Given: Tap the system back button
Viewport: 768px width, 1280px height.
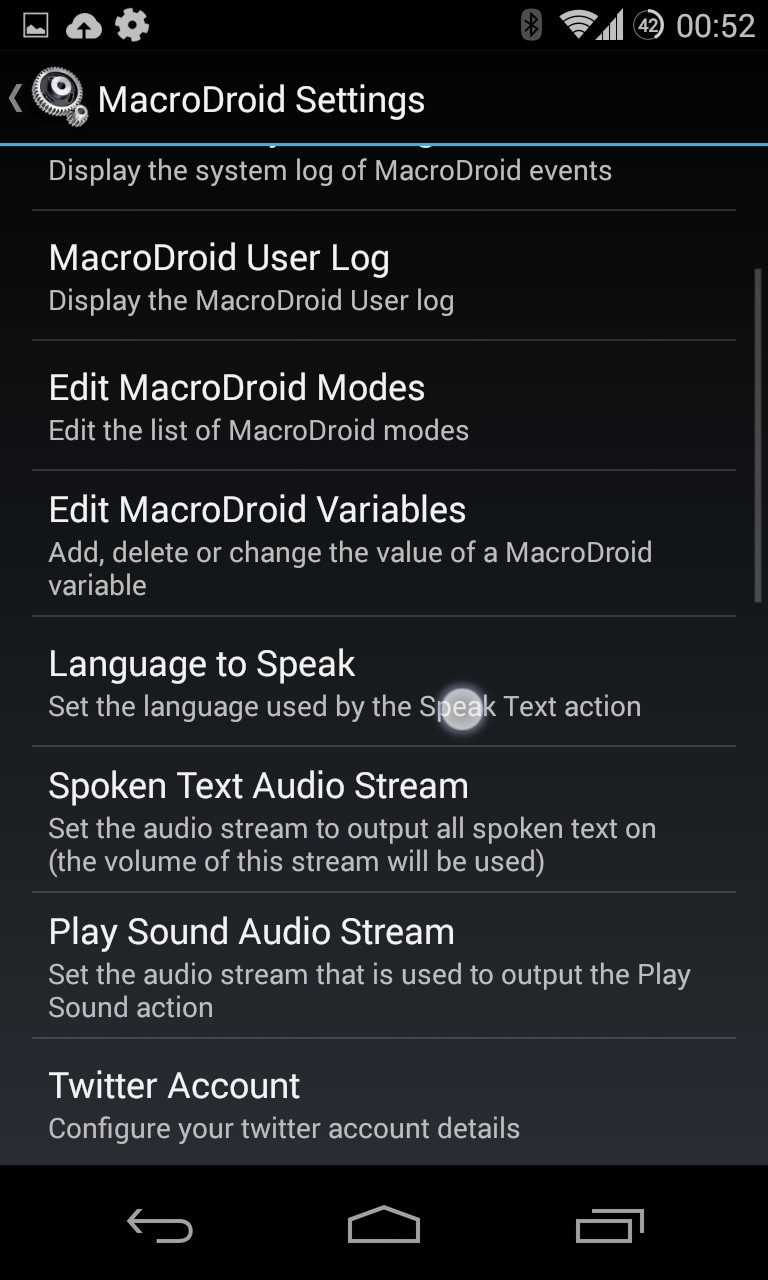Looking at the screenshot, I should 159,1224.
